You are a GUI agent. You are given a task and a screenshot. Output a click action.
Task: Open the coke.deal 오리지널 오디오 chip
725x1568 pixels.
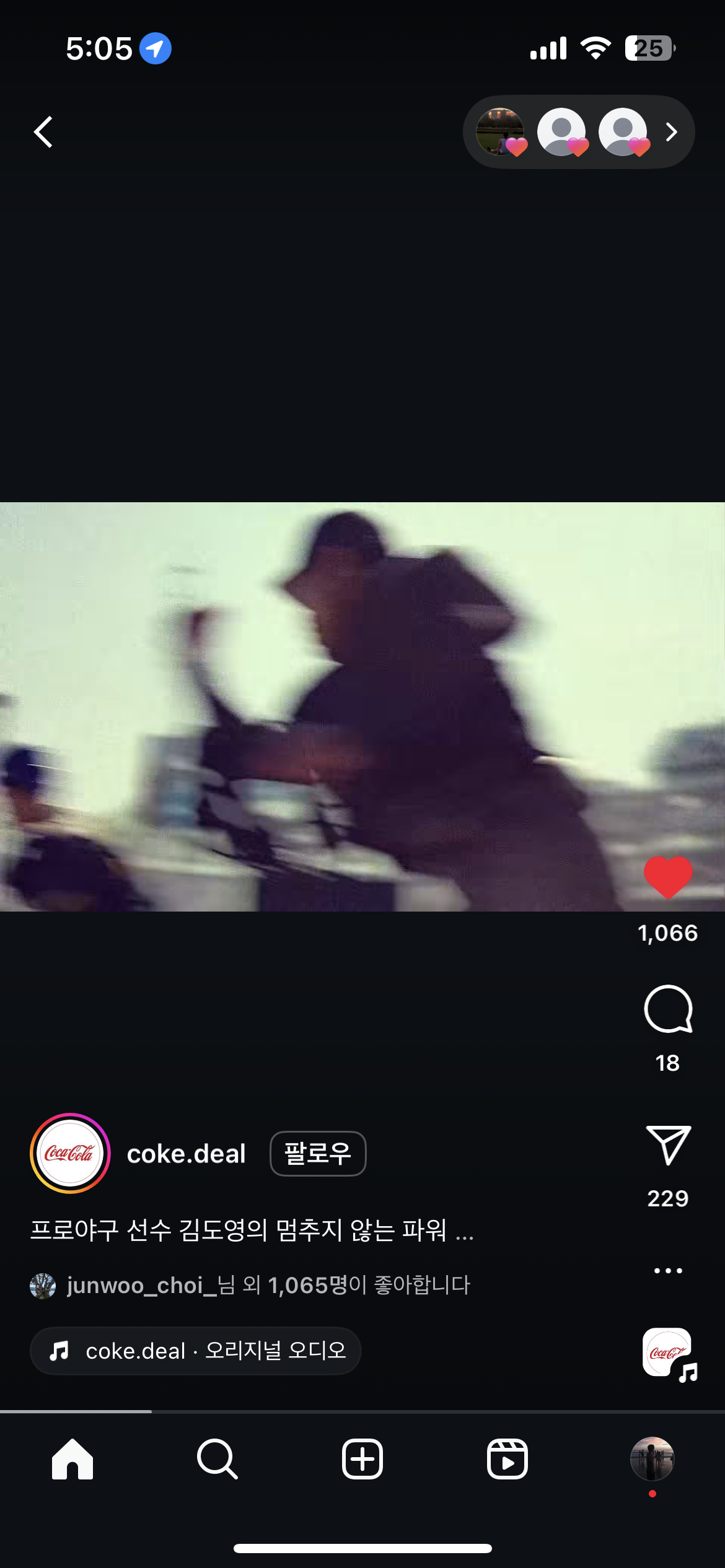pos(195,1351)
